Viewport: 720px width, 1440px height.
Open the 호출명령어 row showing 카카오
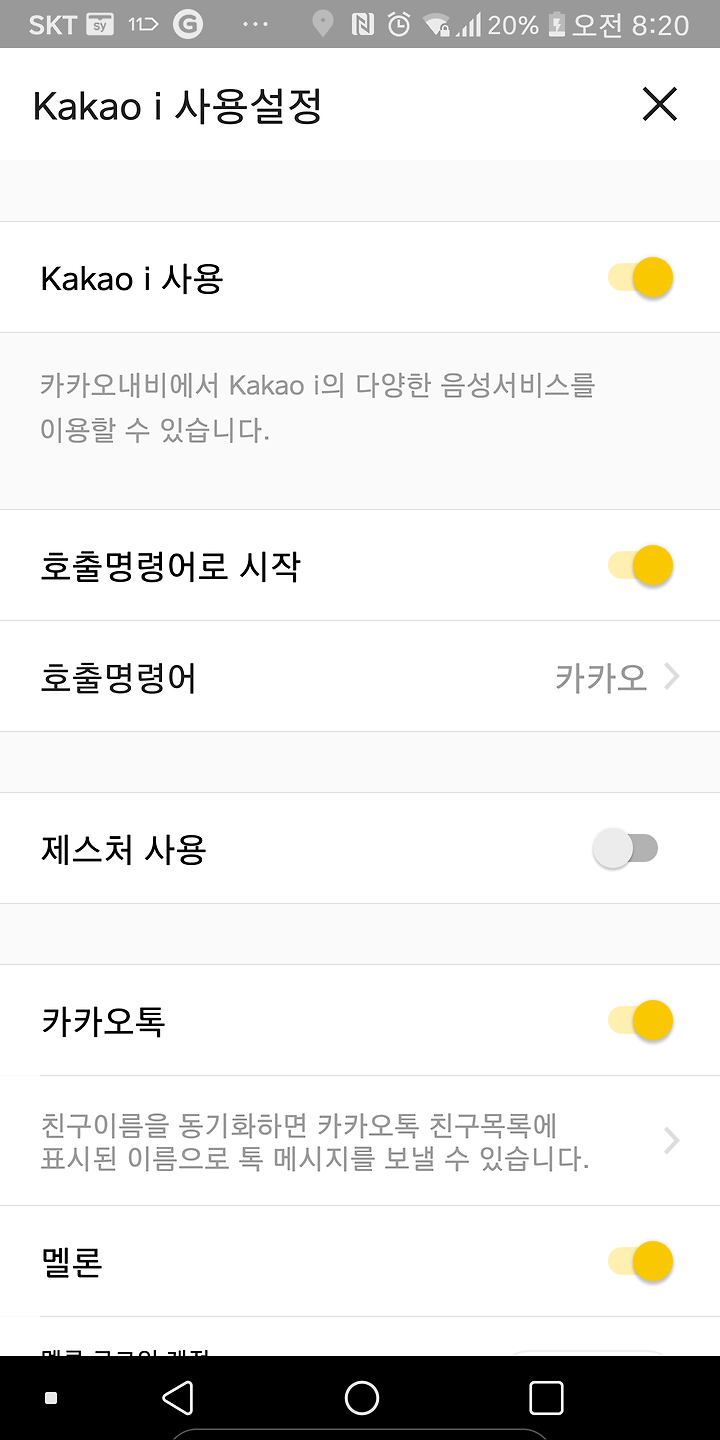(x=360, y=677)
